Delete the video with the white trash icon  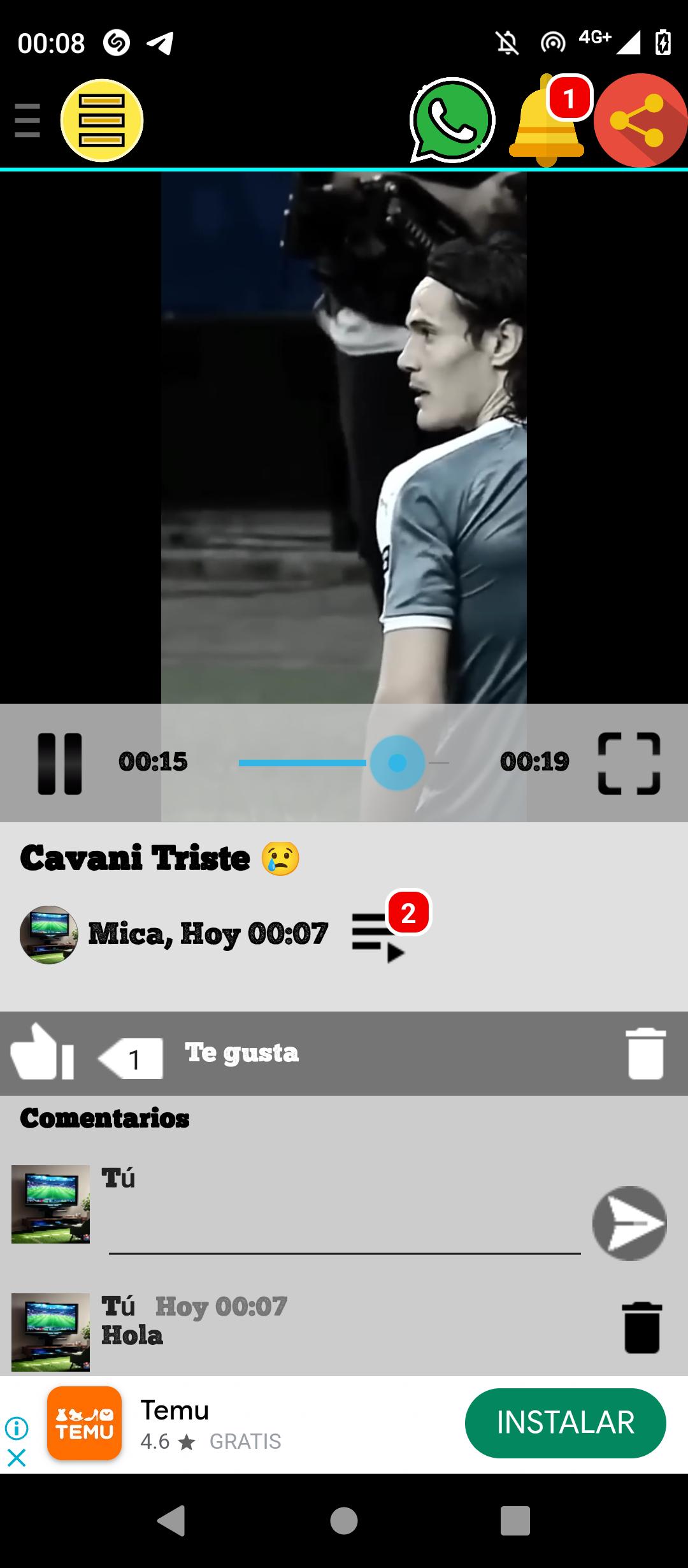click(646, 1053)
